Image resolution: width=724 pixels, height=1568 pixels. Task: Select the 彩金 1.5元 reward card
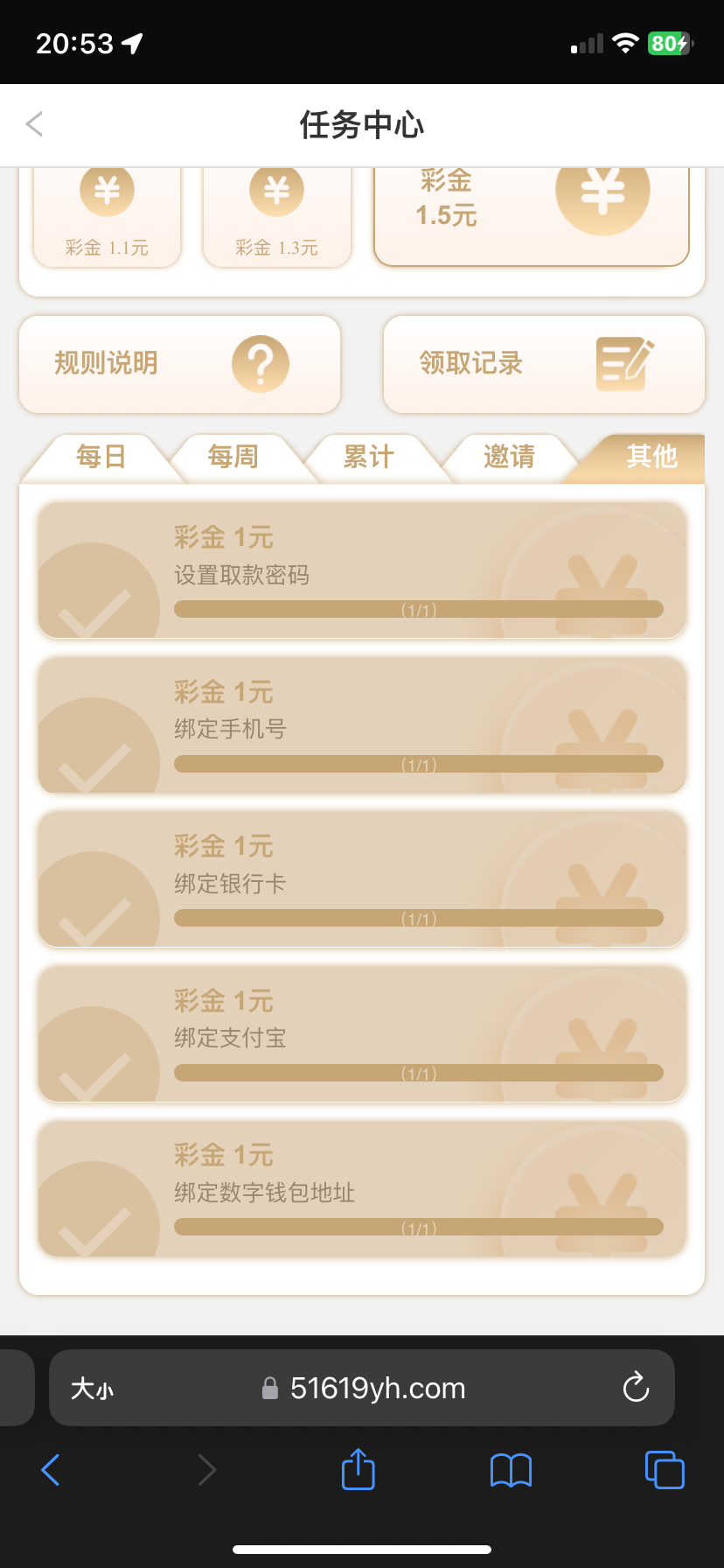[x=531, y=213]
